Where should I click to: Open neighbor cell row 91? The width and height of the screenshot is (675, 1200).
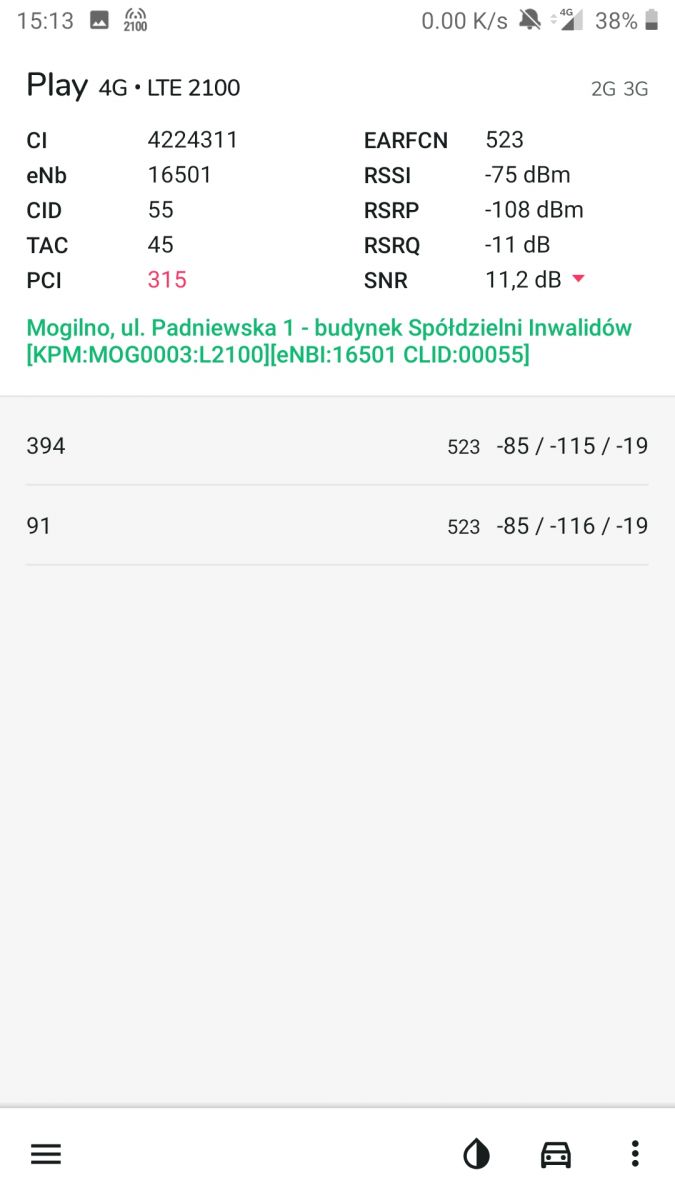337,526
